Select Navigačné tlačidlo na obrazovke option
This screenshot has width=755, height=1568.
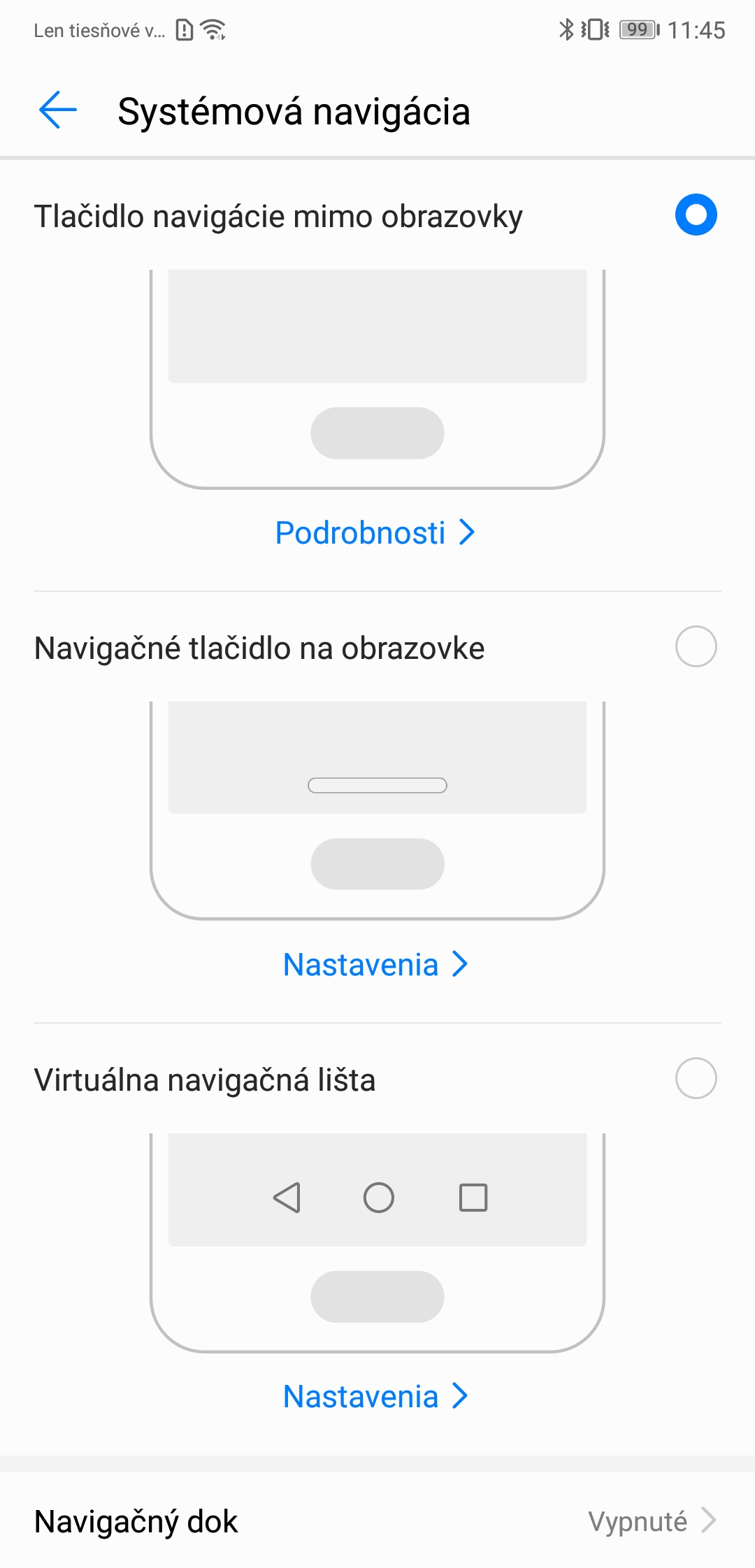(x=696, y=646)
